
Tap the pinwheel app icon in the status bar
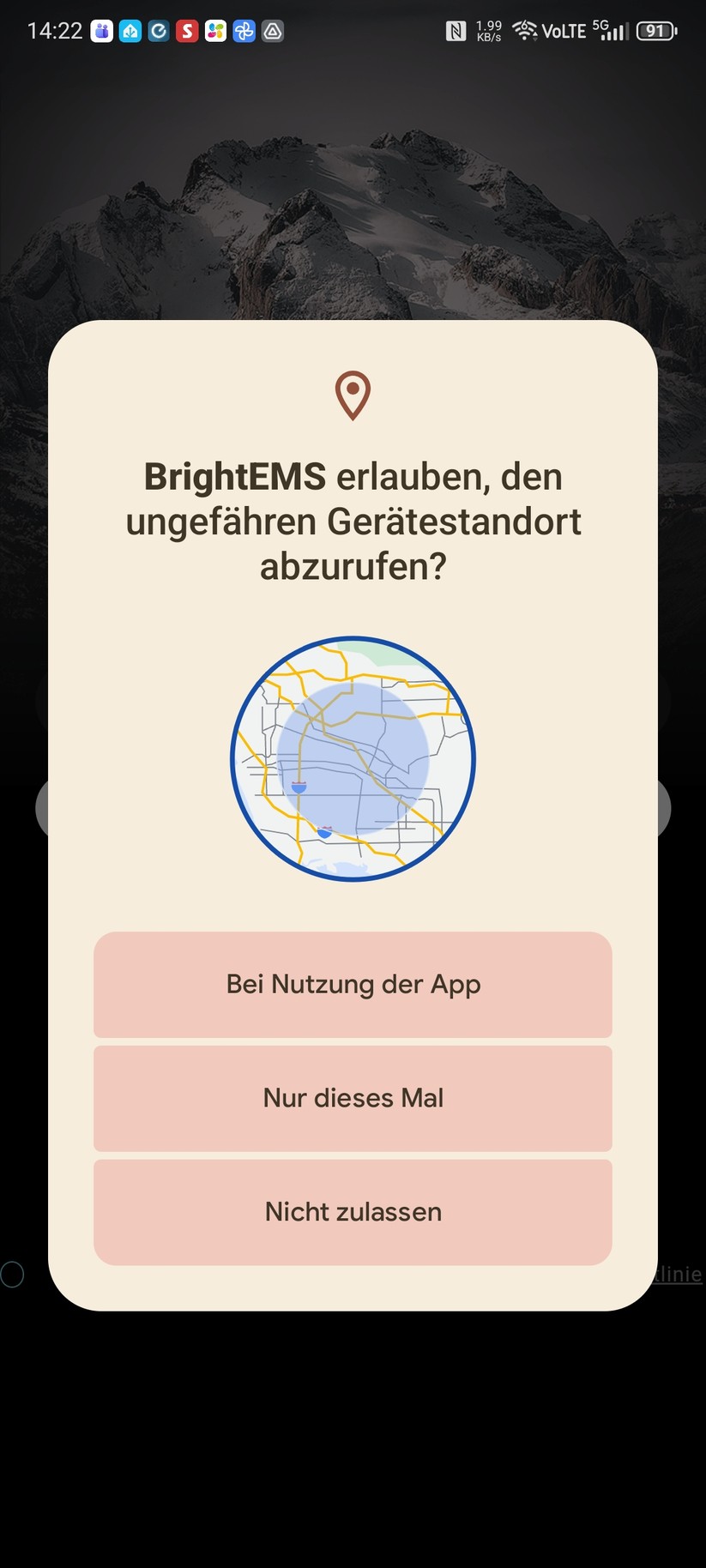[244, 31]
